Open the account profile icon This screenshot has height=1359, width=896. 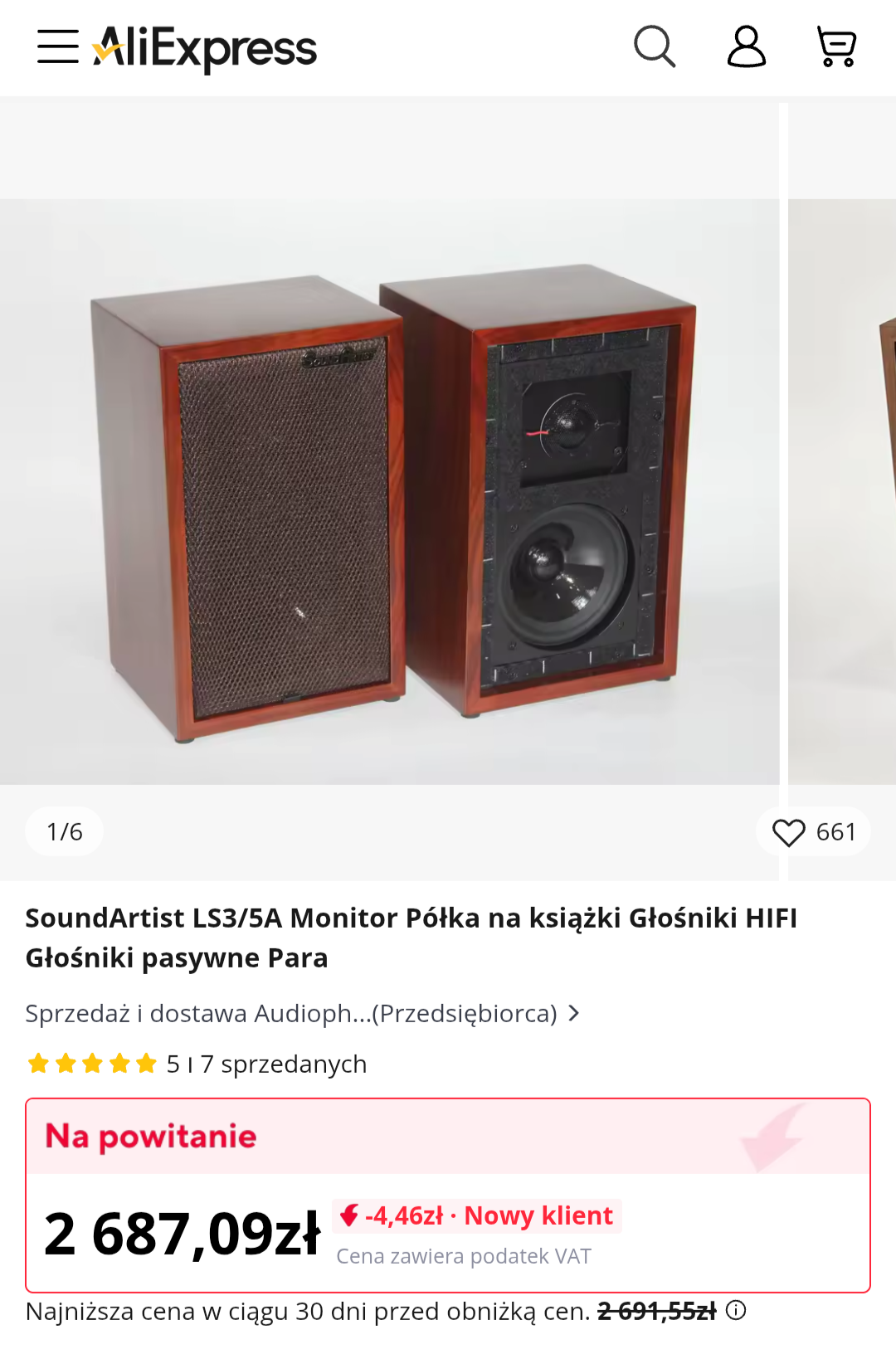click(x=746, y=46)
